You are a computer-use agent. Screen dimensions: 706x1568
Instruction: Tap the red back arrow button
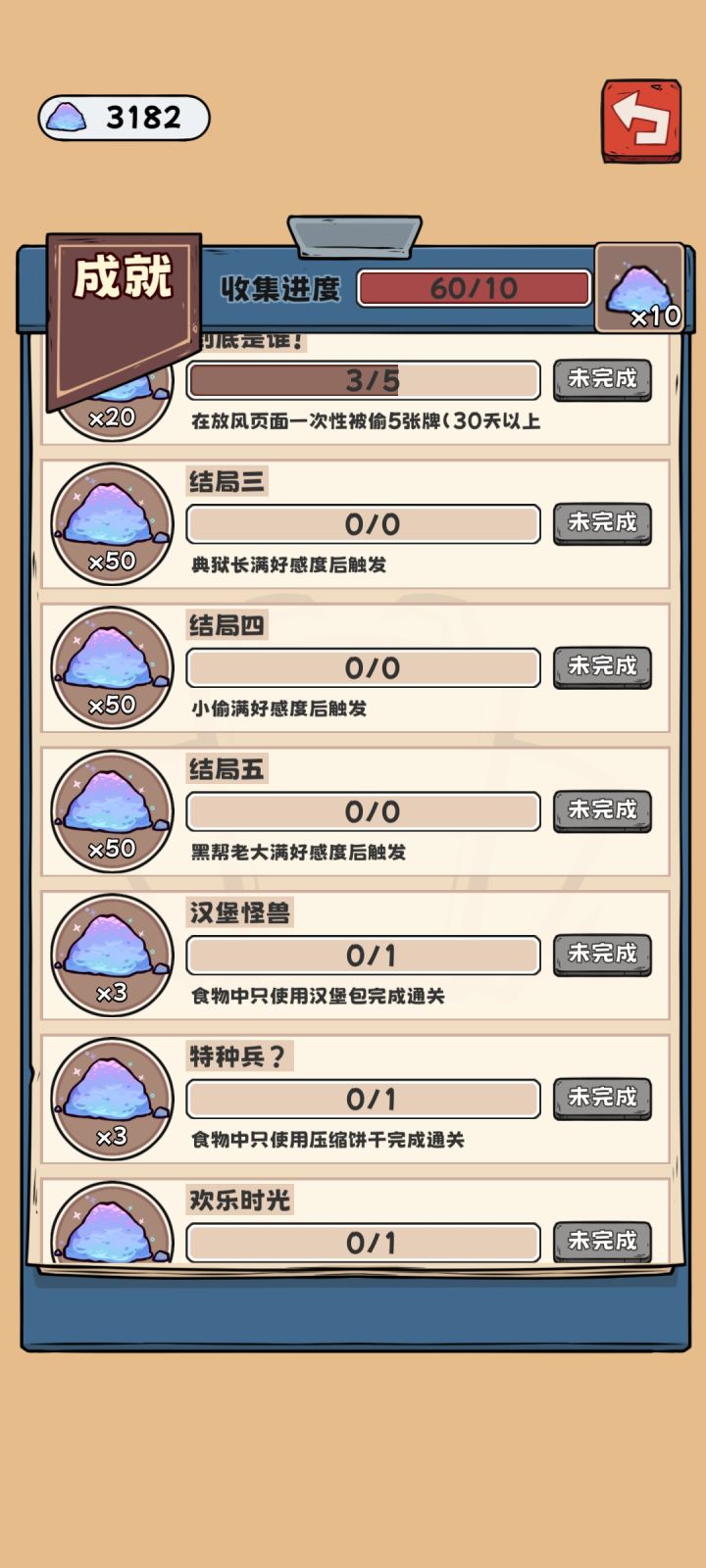pos(639,118)
